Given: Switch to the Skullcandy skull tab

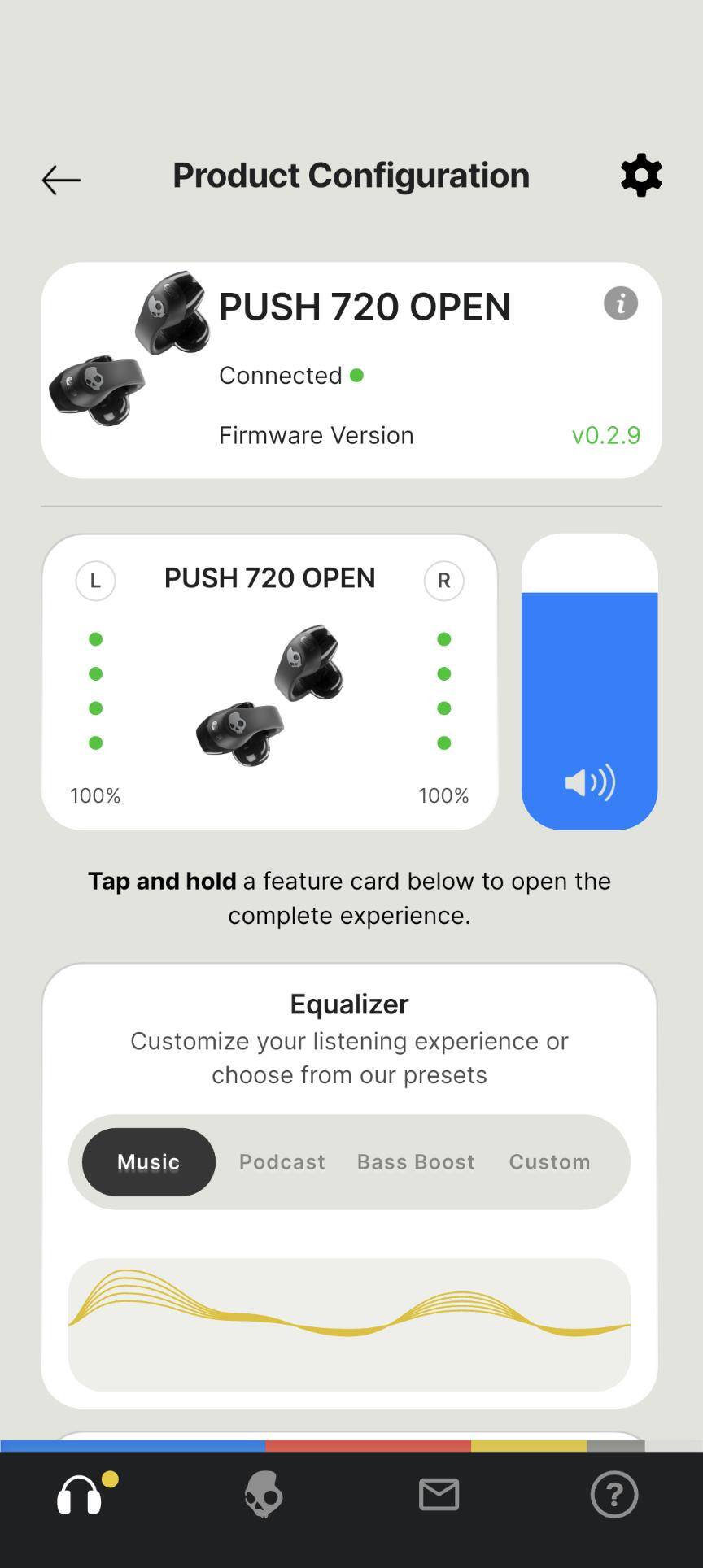Looking at the screenshot, I should 263,1495.
